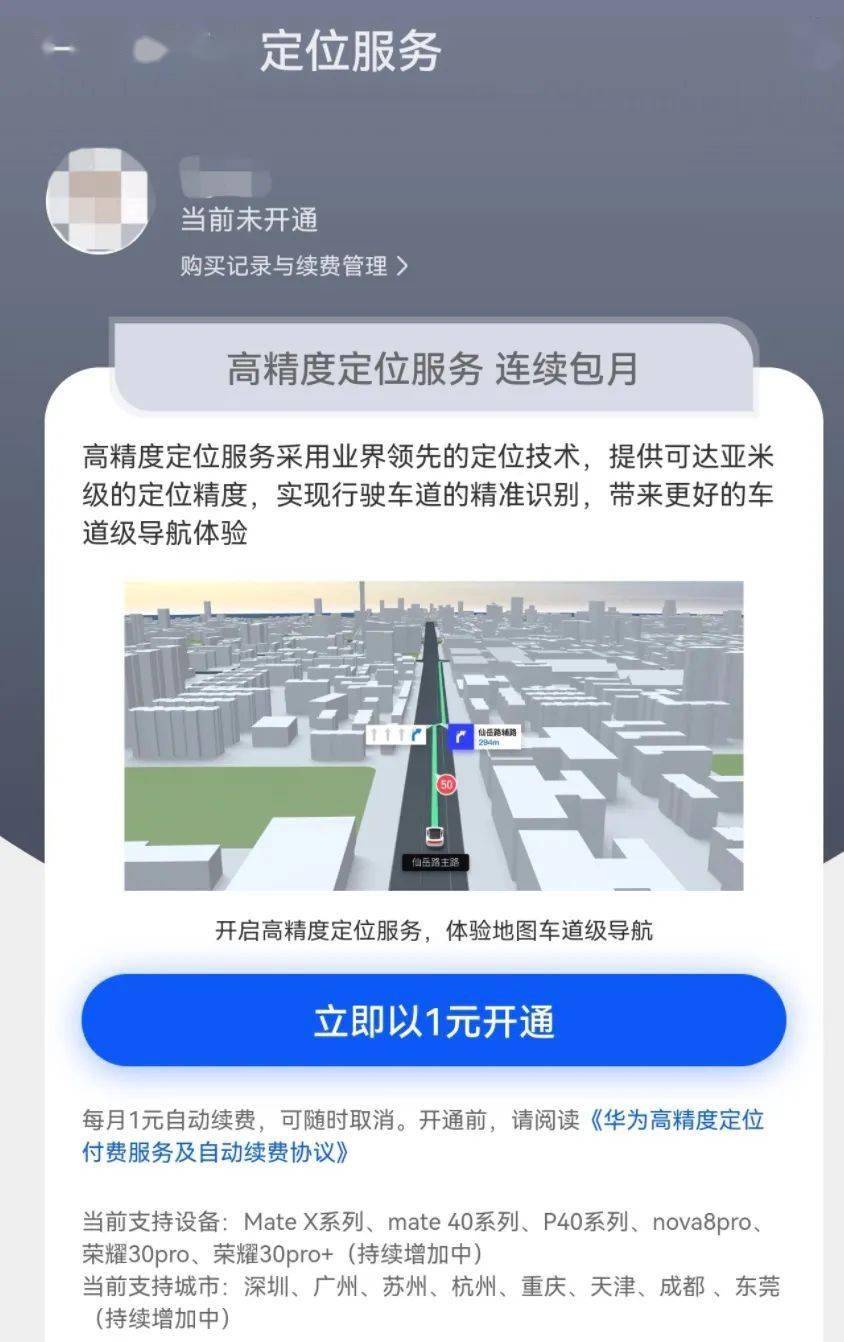Click the red 50 speed limit sign
Screen dimensions: 844x1342
447,784
